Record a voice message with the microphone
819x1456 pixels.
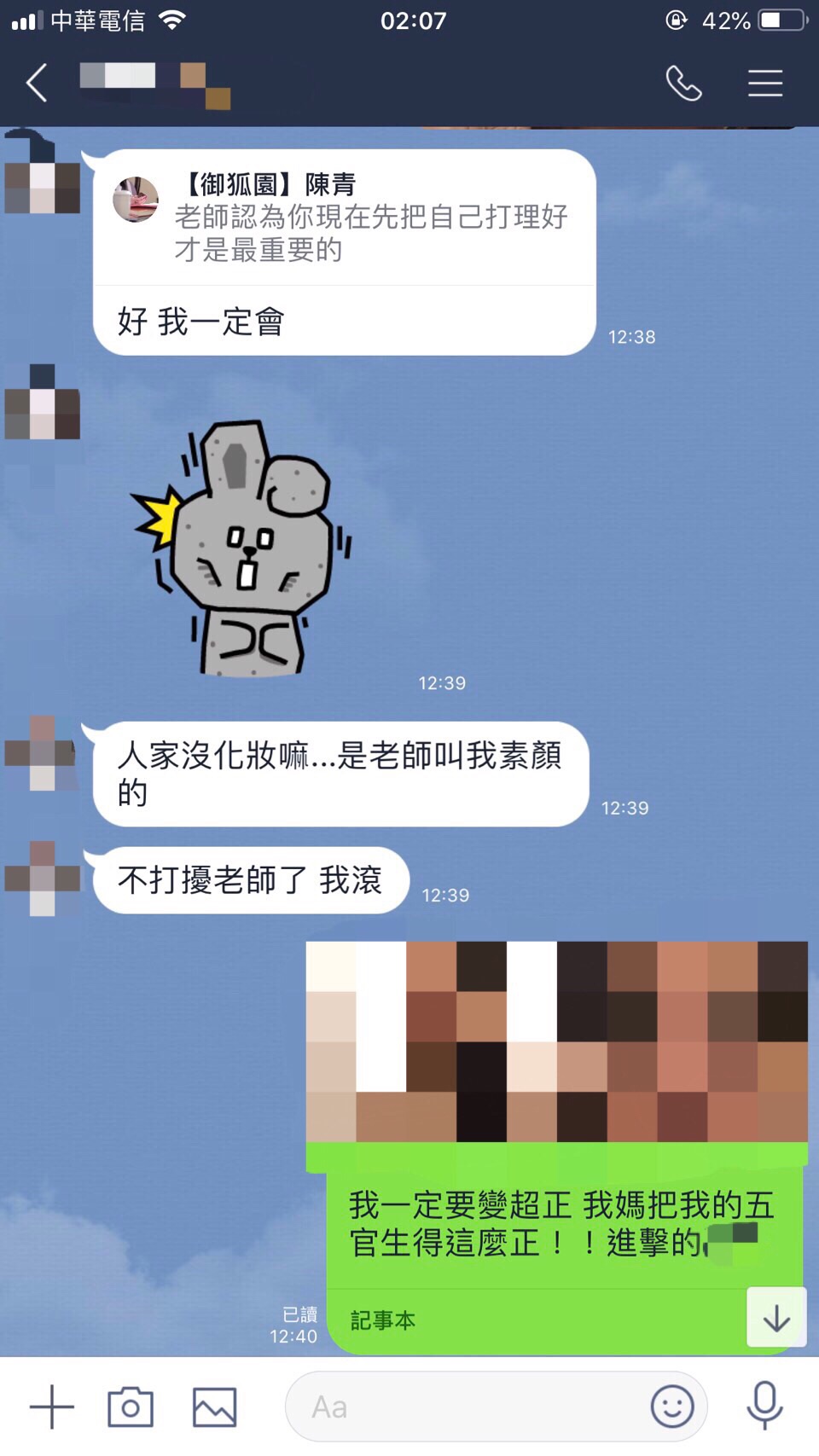[x=764, y=1405]
